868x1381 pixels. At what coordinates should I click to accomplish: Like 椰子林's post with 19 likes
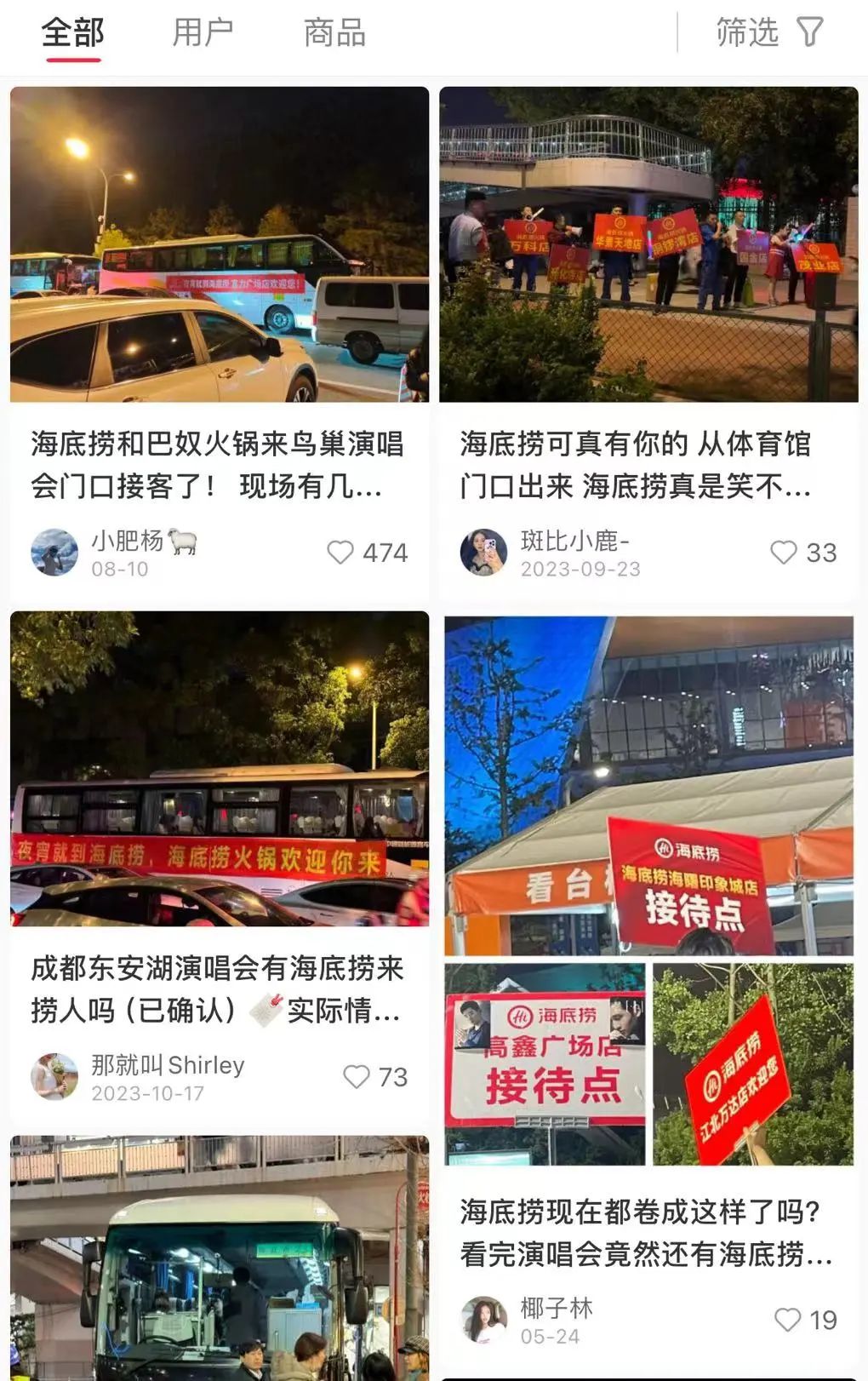[x=787, y=1320]
